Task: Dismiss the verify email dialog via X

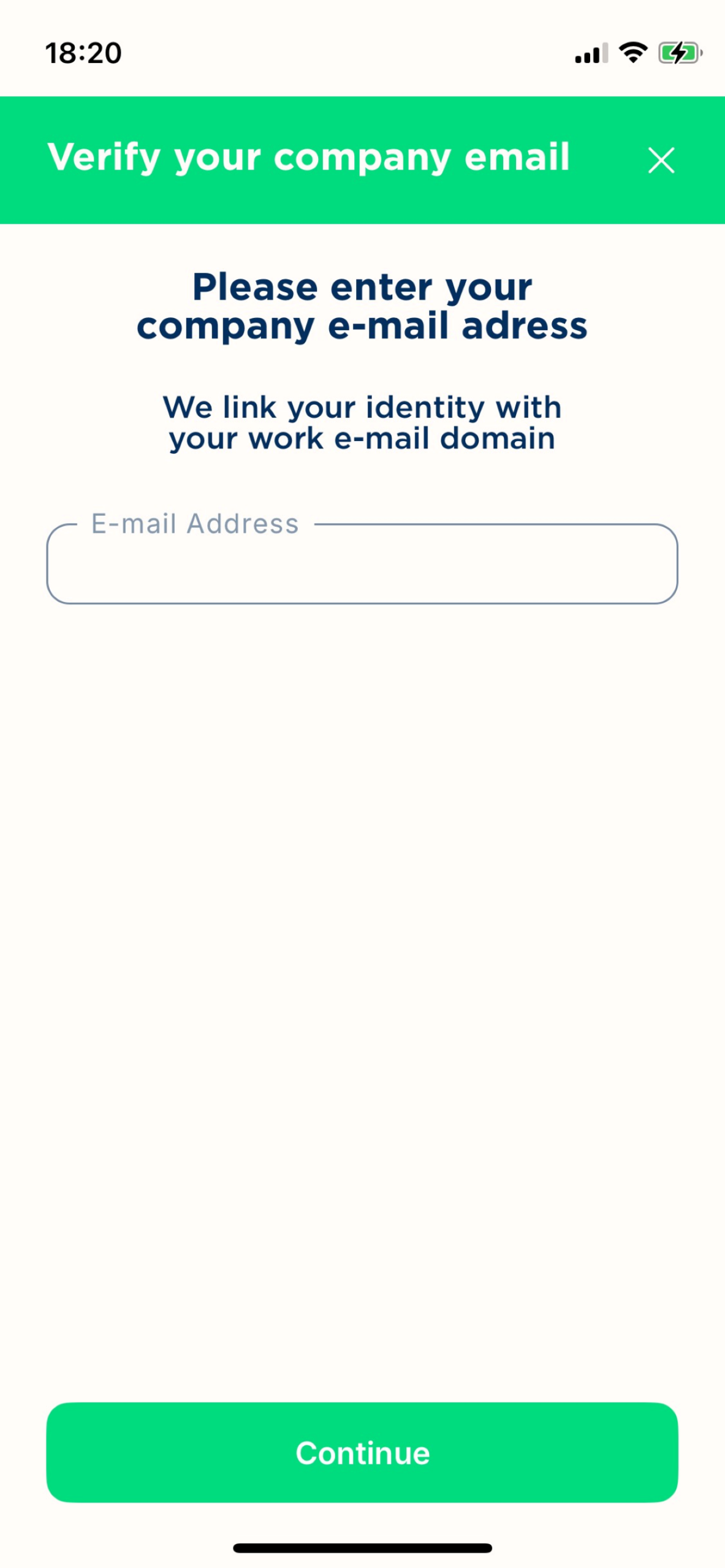Action: click(x=662, y=160)
